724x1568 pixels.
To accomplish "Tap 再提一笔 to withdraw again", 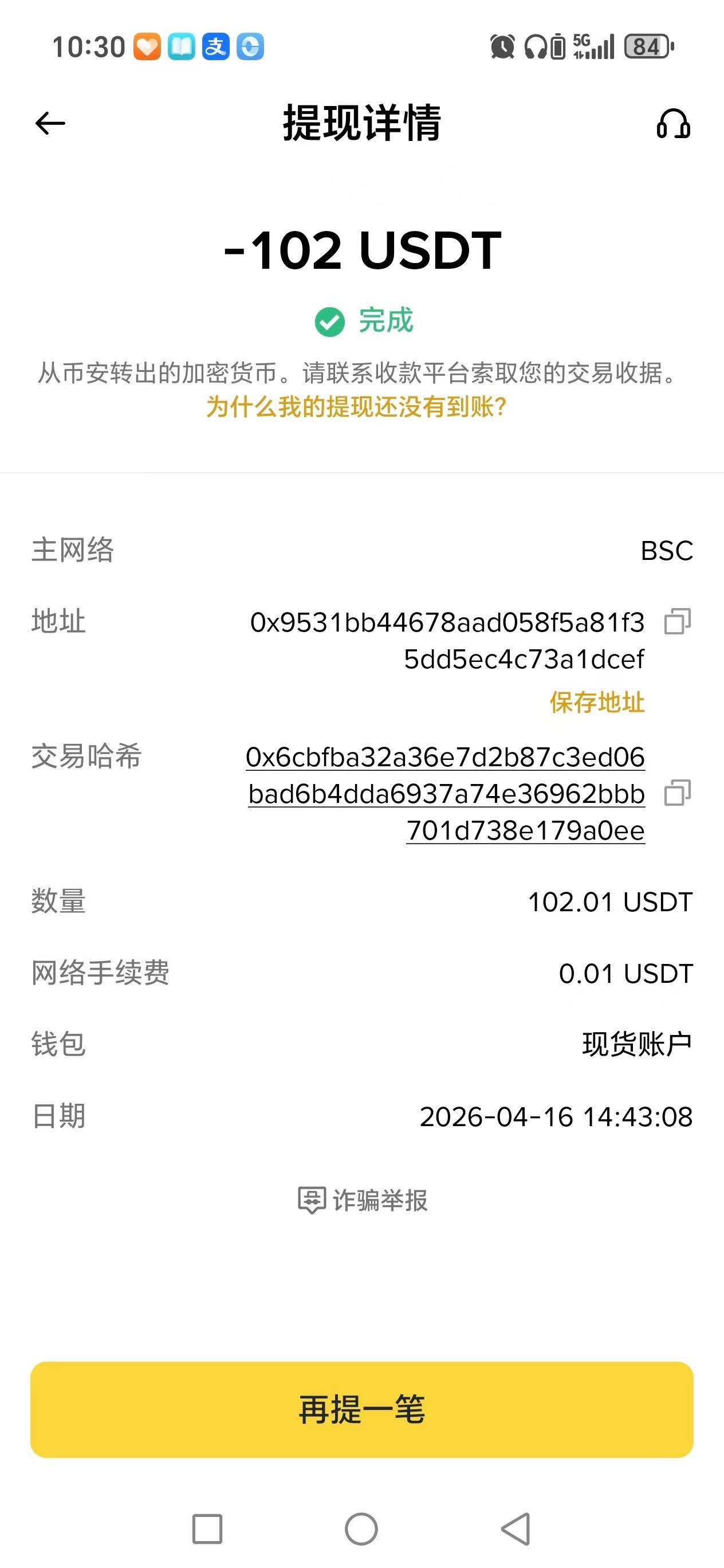I will [362, 1409].
